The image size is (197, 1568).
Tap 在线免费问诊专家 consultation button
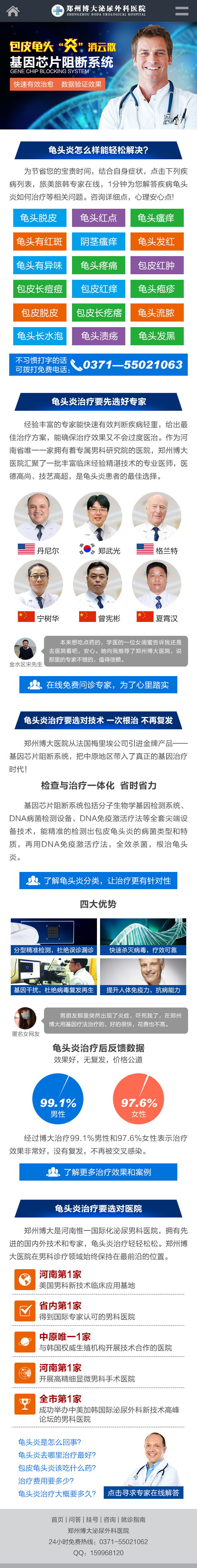click(98, 685)
